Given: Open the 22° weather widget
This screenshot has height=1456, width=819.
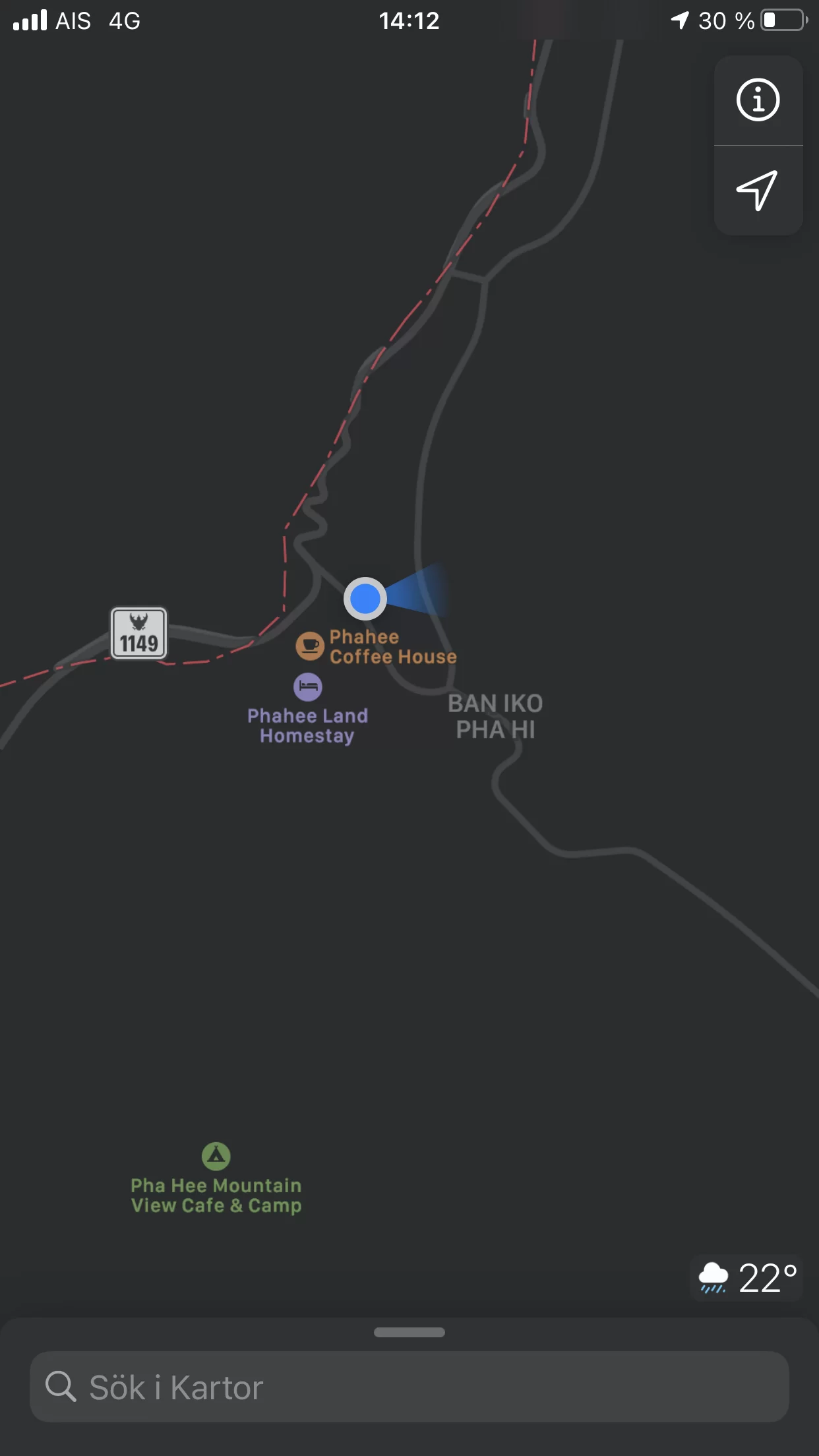Looking at the screenshot, I should 747,1279.
